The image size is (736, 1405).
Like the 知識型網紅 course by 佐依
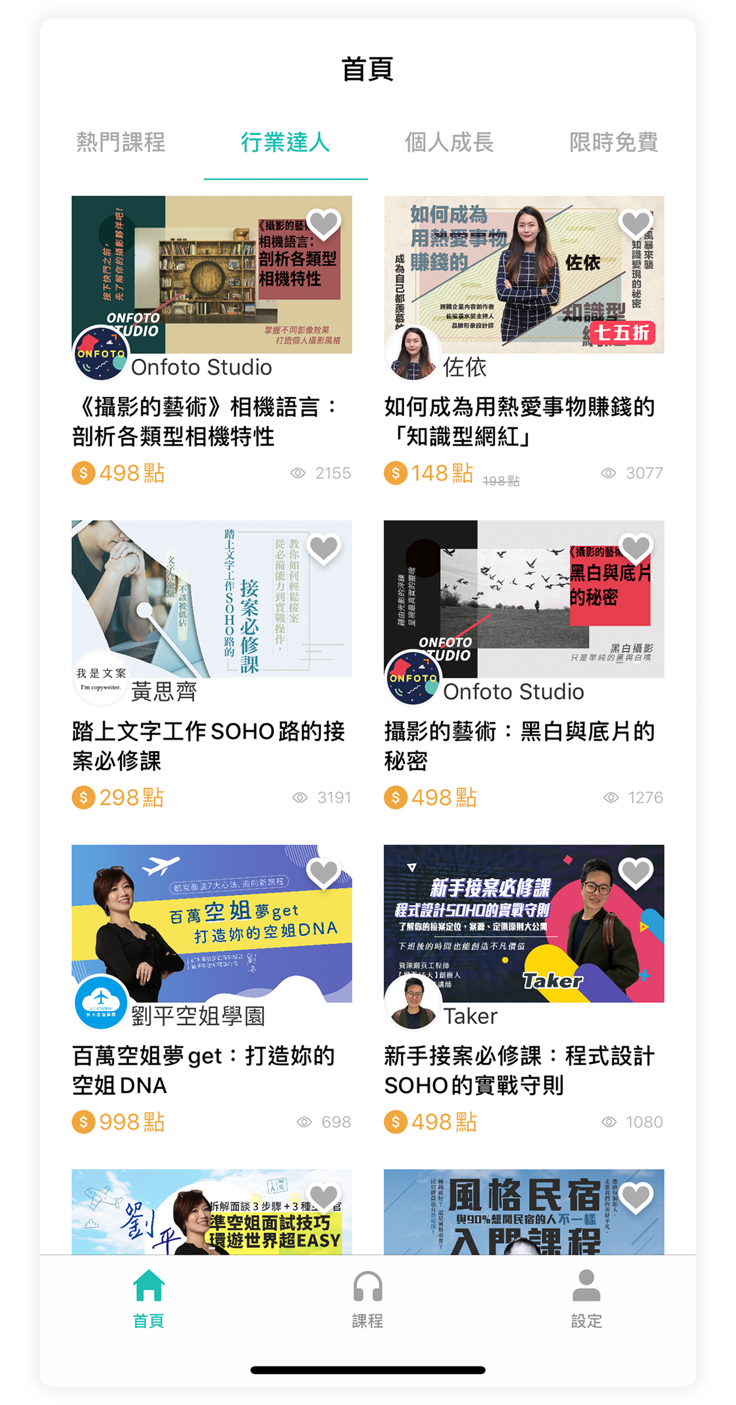636,224
